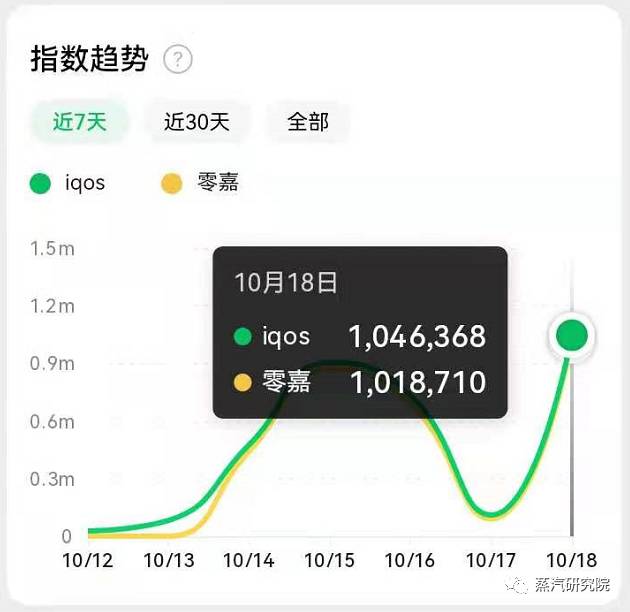Open the help icon beside 指数趋势
Image resolution: width=630 pixels, height=612 pixels.
177,59
